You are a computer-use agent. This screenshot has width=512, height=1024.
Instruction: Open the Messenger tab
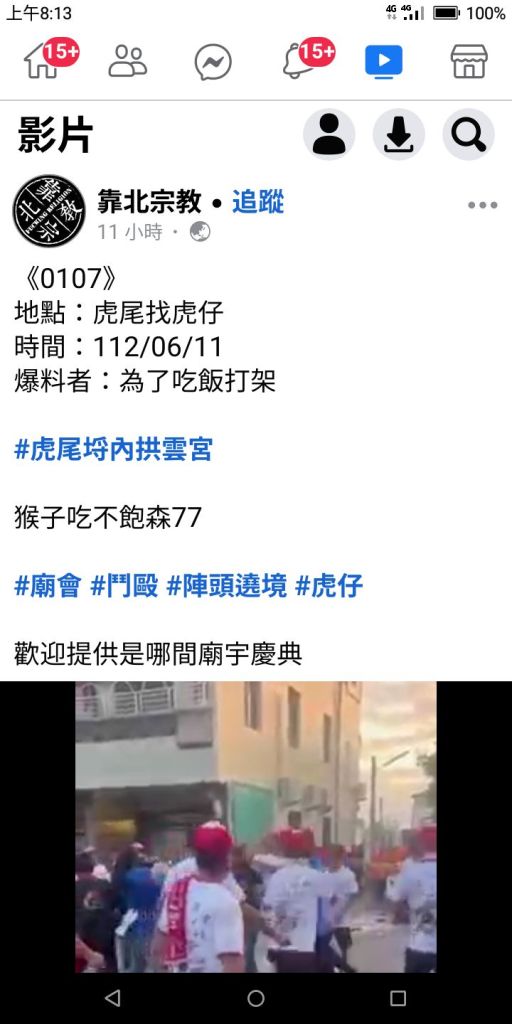click(x=213, y=63)
